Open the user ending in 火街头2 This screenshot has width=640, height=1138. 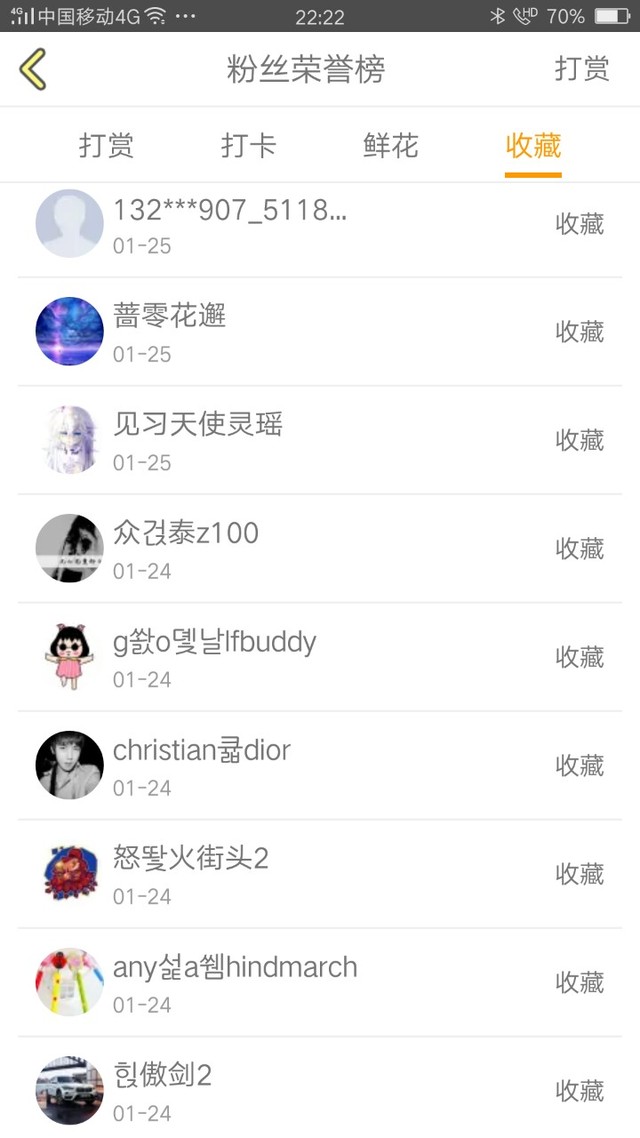tap(320, 873)
